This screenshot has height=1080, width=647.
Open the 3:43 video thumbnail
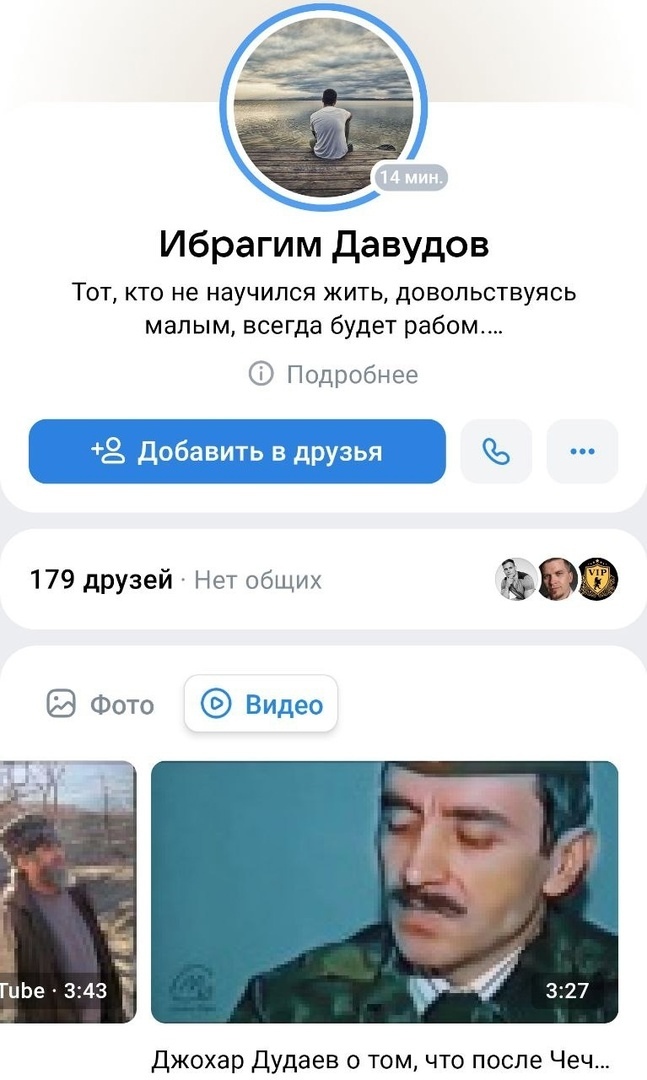point(68,891)
